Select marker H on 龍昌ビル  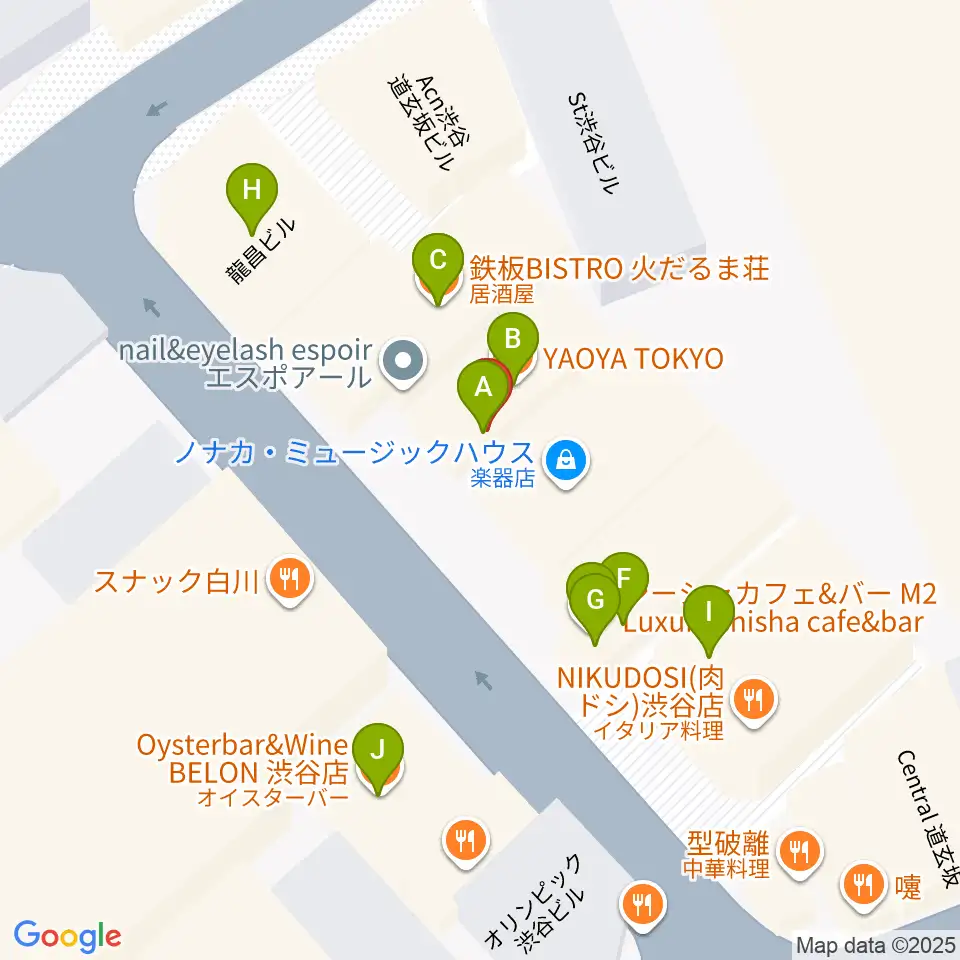(252, 191)
